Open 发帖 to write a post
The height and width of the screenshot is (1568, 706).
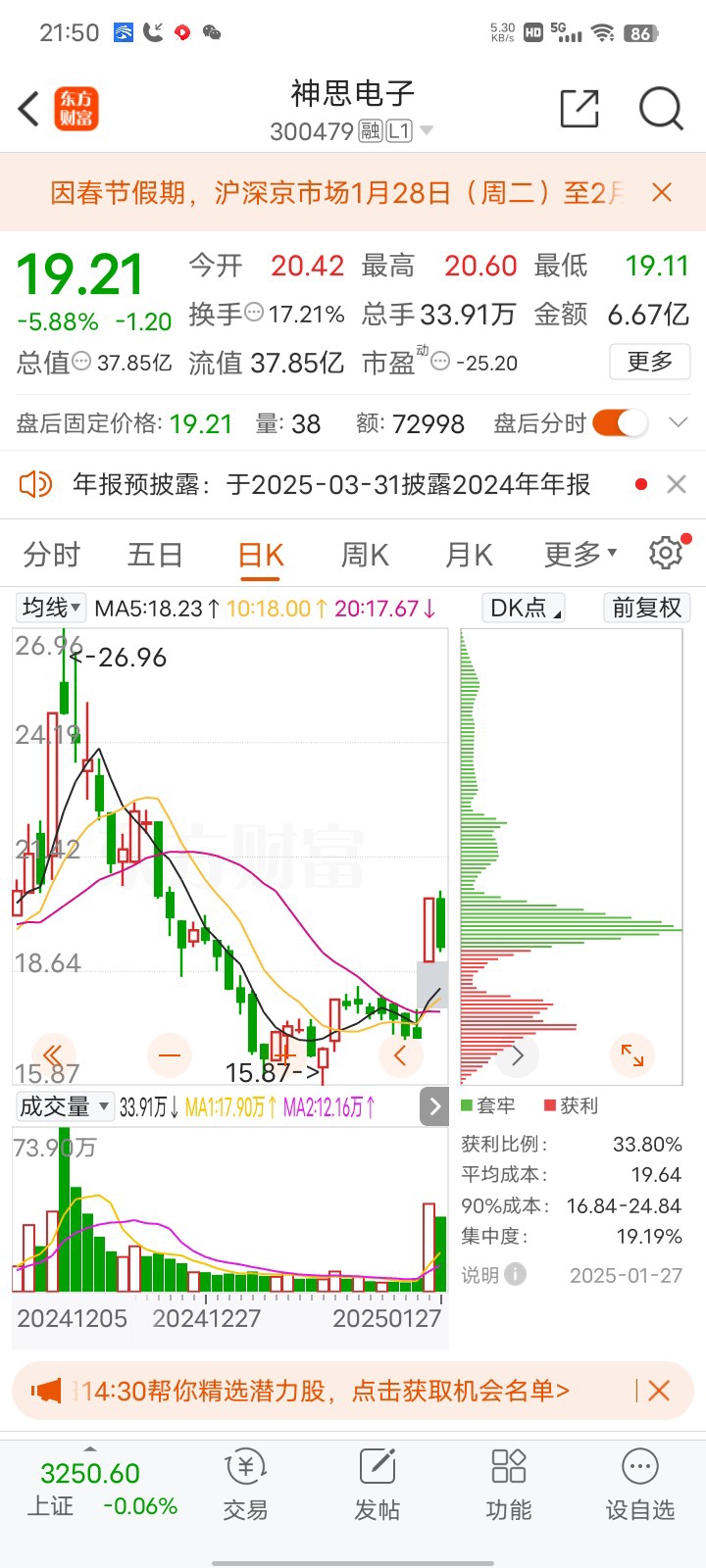coord(377,1485)
